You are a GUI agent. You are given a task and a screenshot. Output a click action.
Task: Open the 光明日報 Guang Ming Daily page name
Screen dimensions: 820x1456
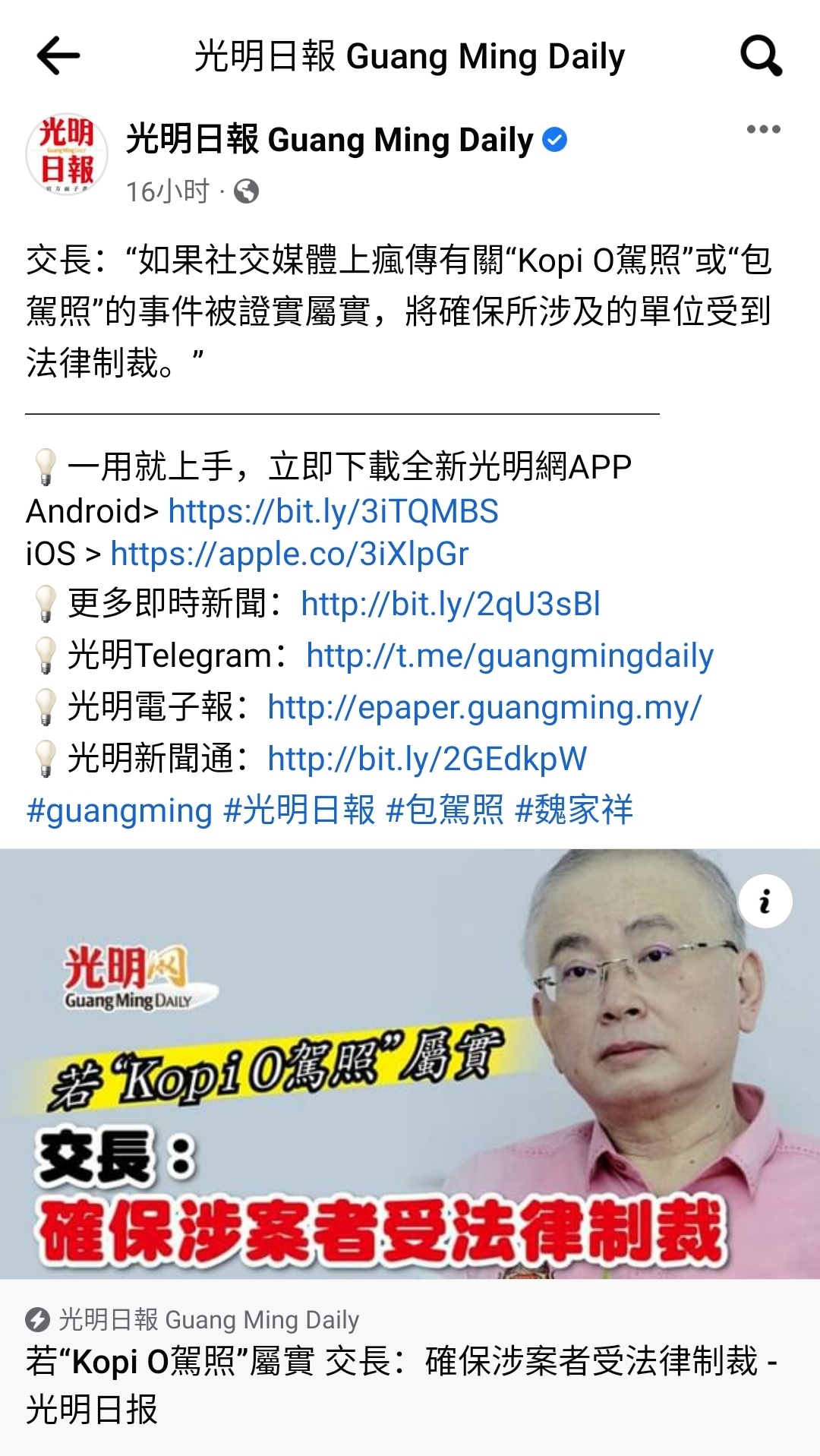click(330, 140)
